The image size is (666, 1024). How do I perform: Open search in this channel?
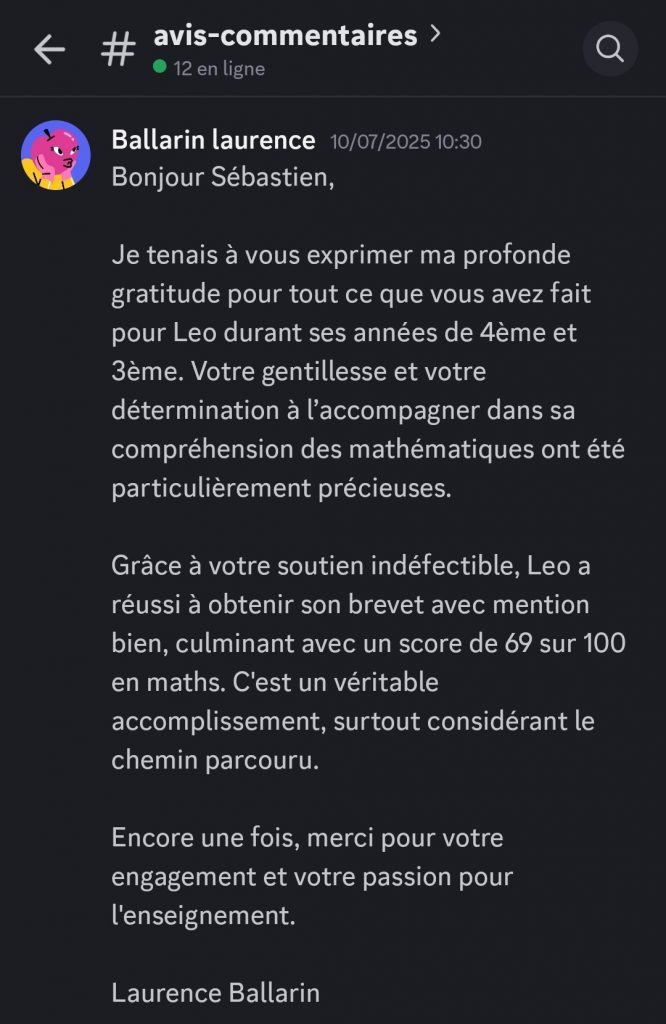click(x=609, y=48)
